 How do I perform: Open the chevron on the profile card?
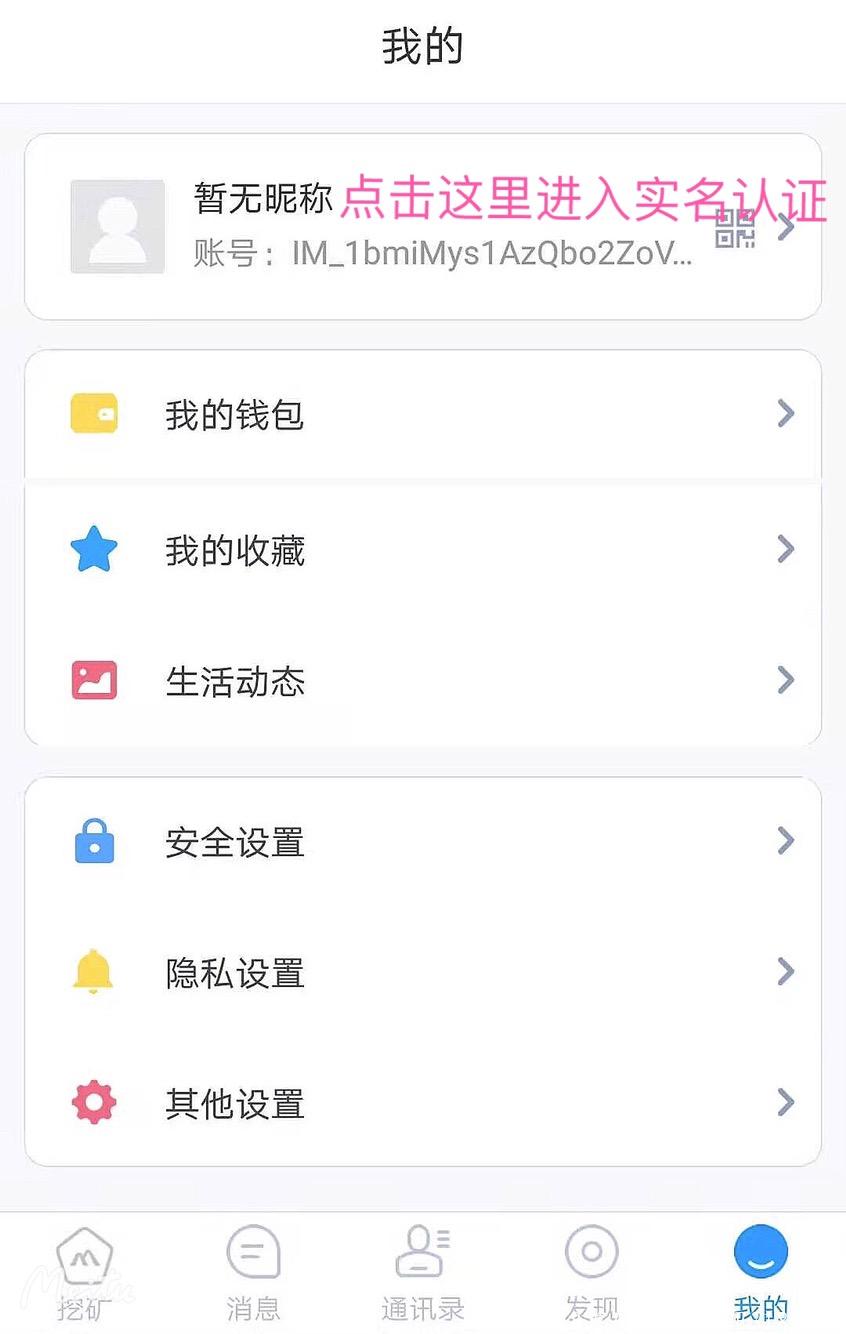pyautogui.click(x=786, y=226)
